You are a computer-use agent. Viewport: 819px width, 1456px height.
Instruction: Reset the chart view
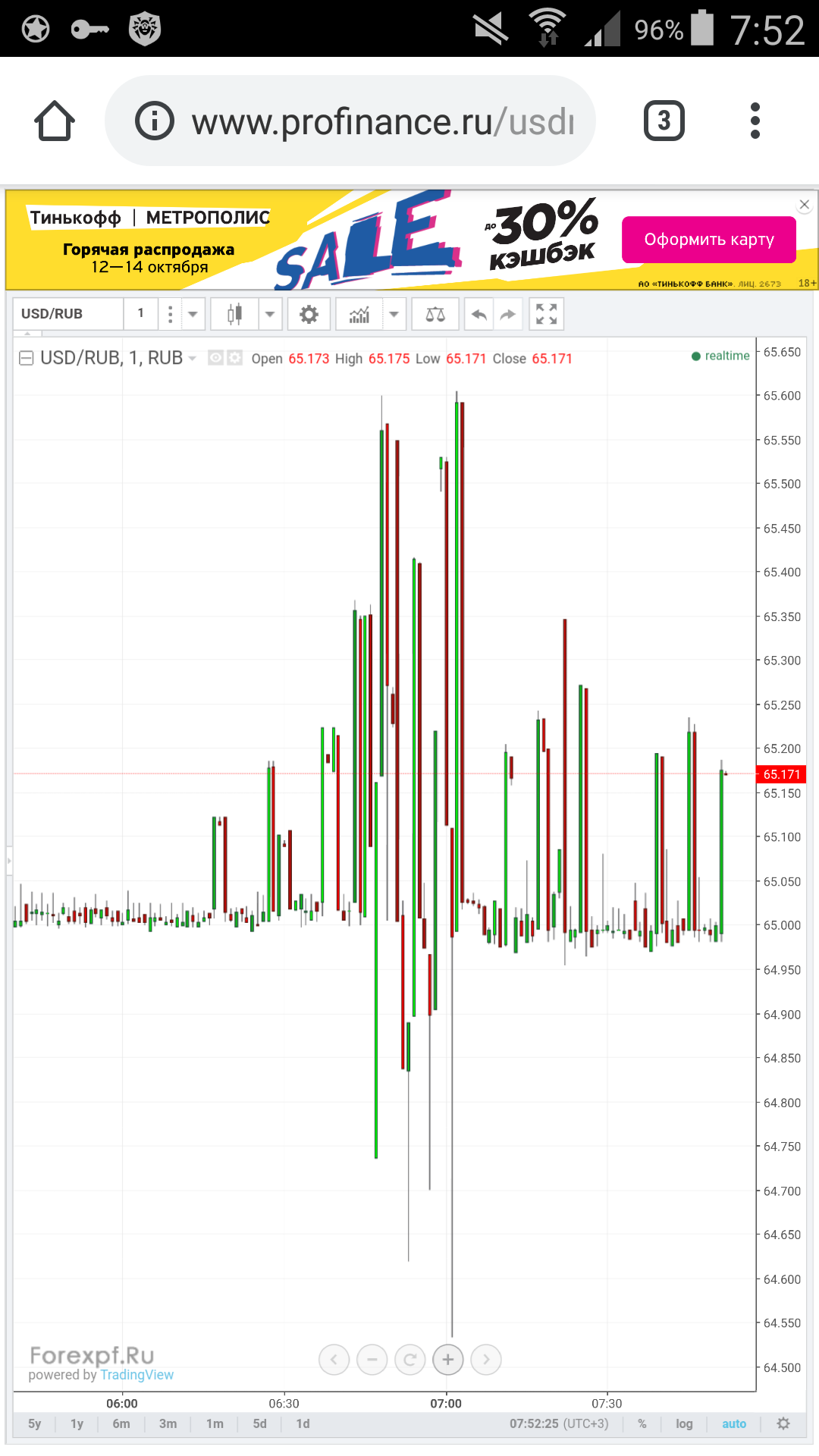pos(410,1360)
